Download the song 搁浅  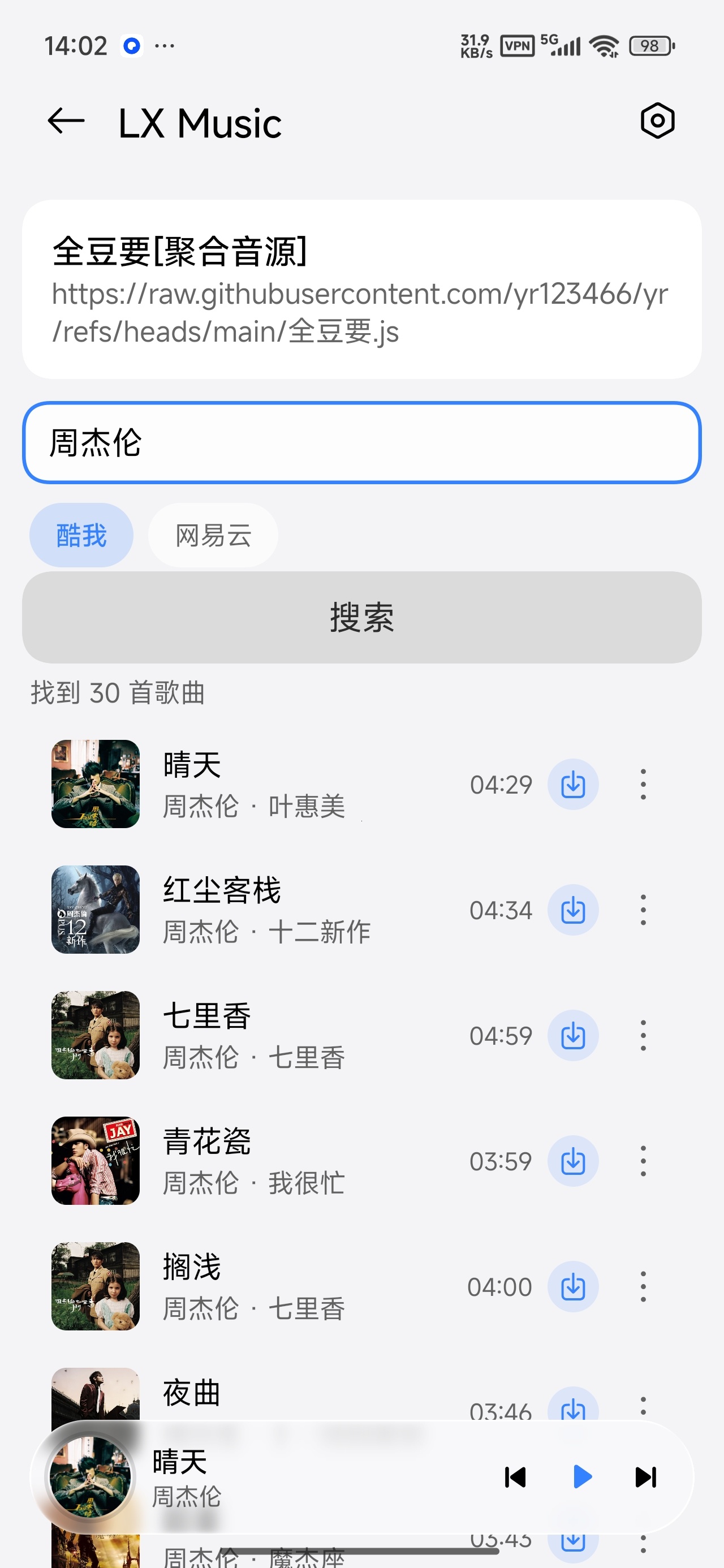pos(573,1287)
